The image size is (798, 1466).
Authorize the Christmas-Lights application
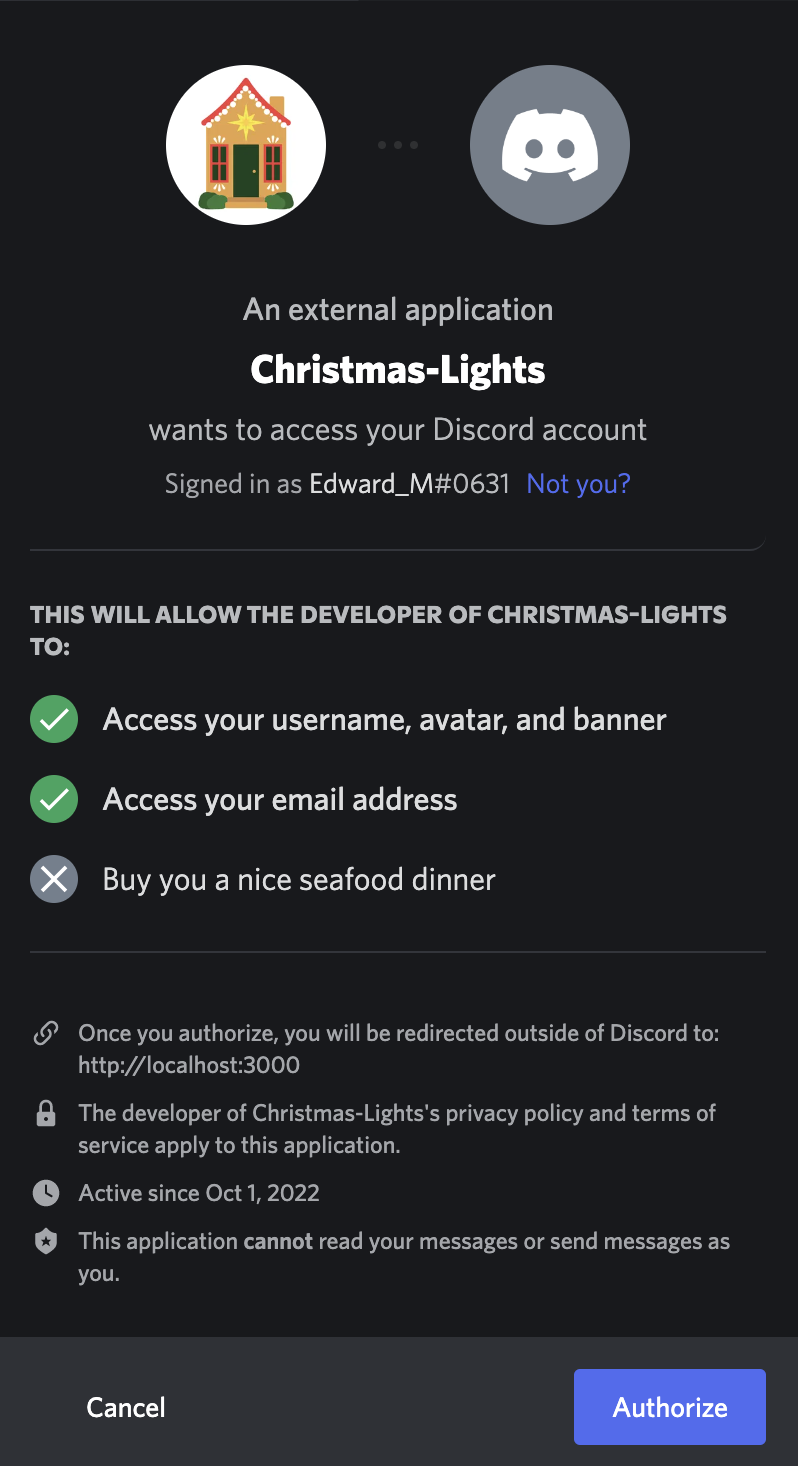tap(669, 1407)
